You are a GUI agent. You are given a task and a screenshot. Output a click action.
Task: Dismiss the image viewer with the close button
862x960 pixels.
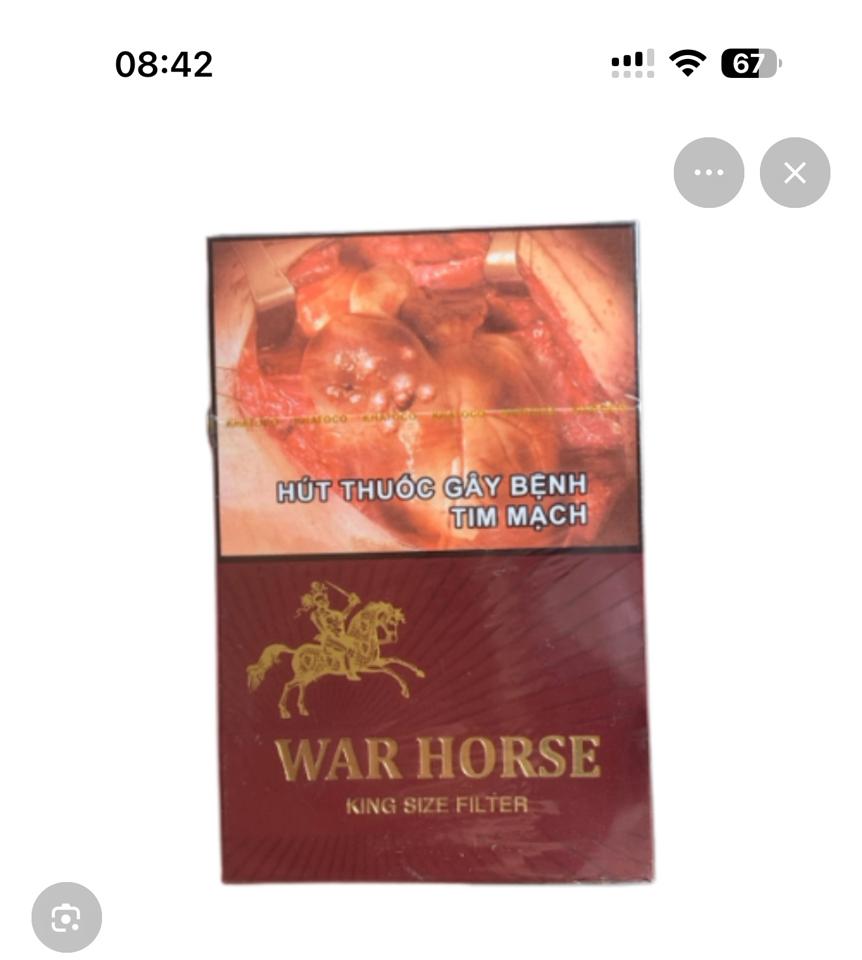coord(794,172)
